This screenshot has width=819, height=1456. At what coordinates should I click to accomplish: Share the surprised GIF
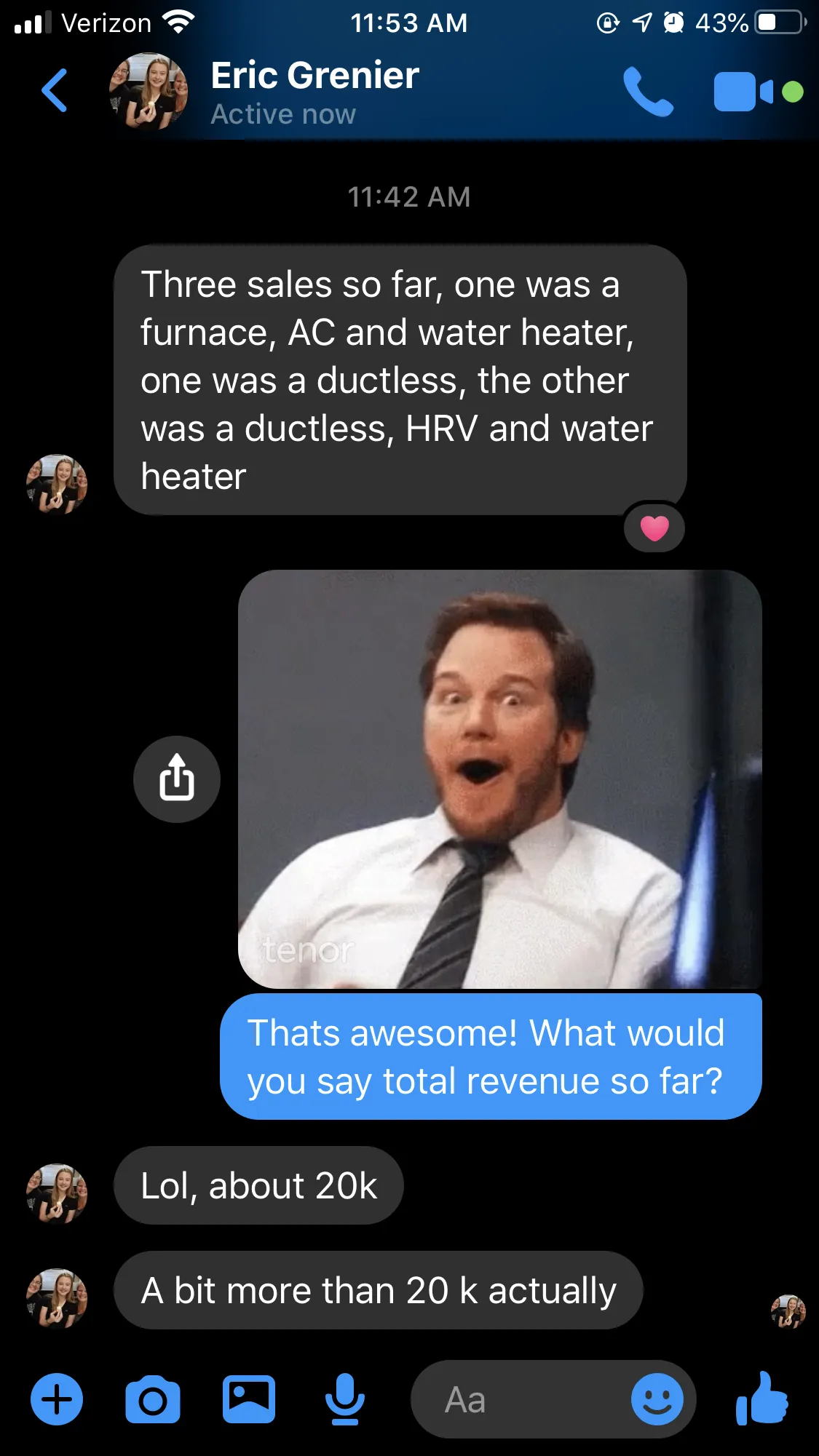click(177, 779)
